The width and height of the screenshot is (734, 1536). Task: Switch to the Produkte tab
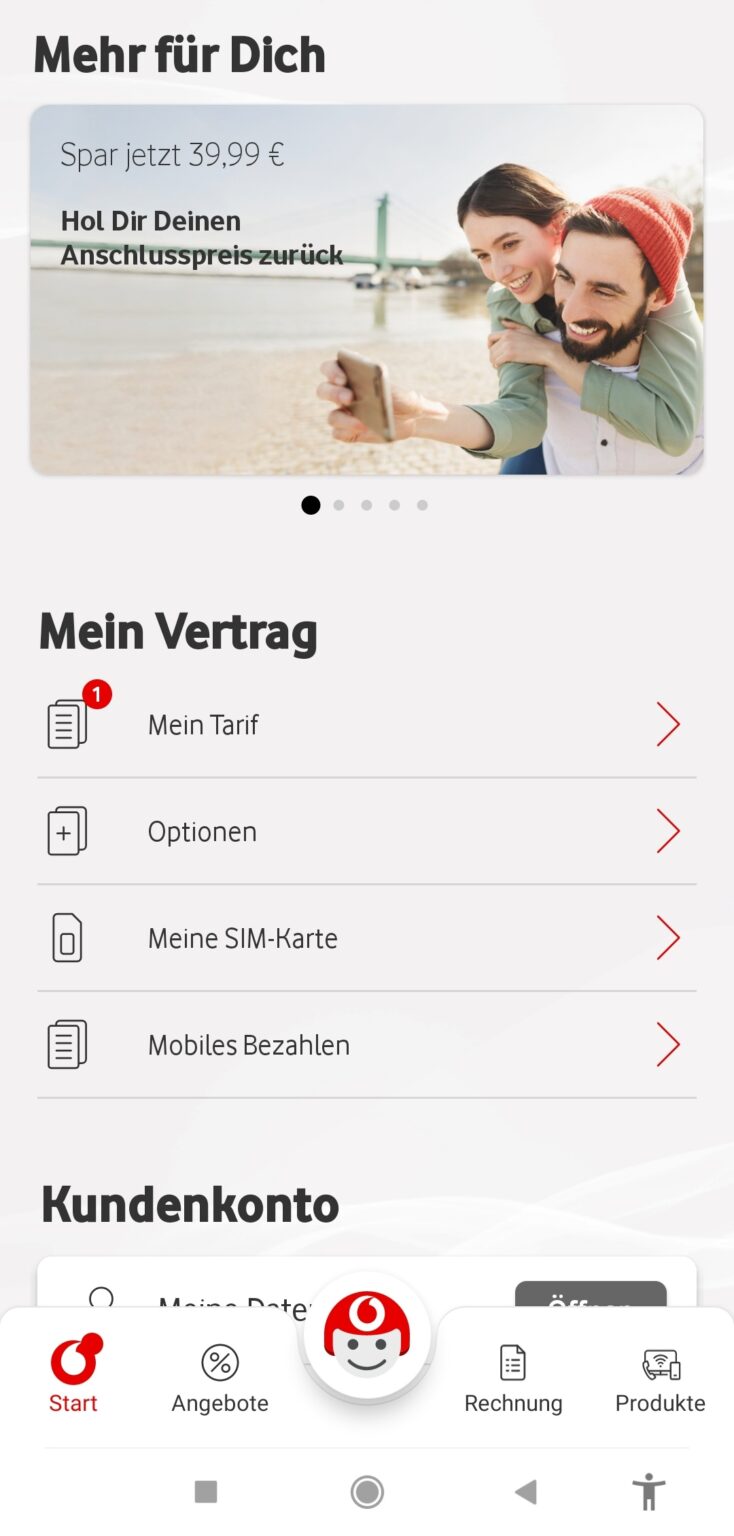click(x=660, y=1378)
